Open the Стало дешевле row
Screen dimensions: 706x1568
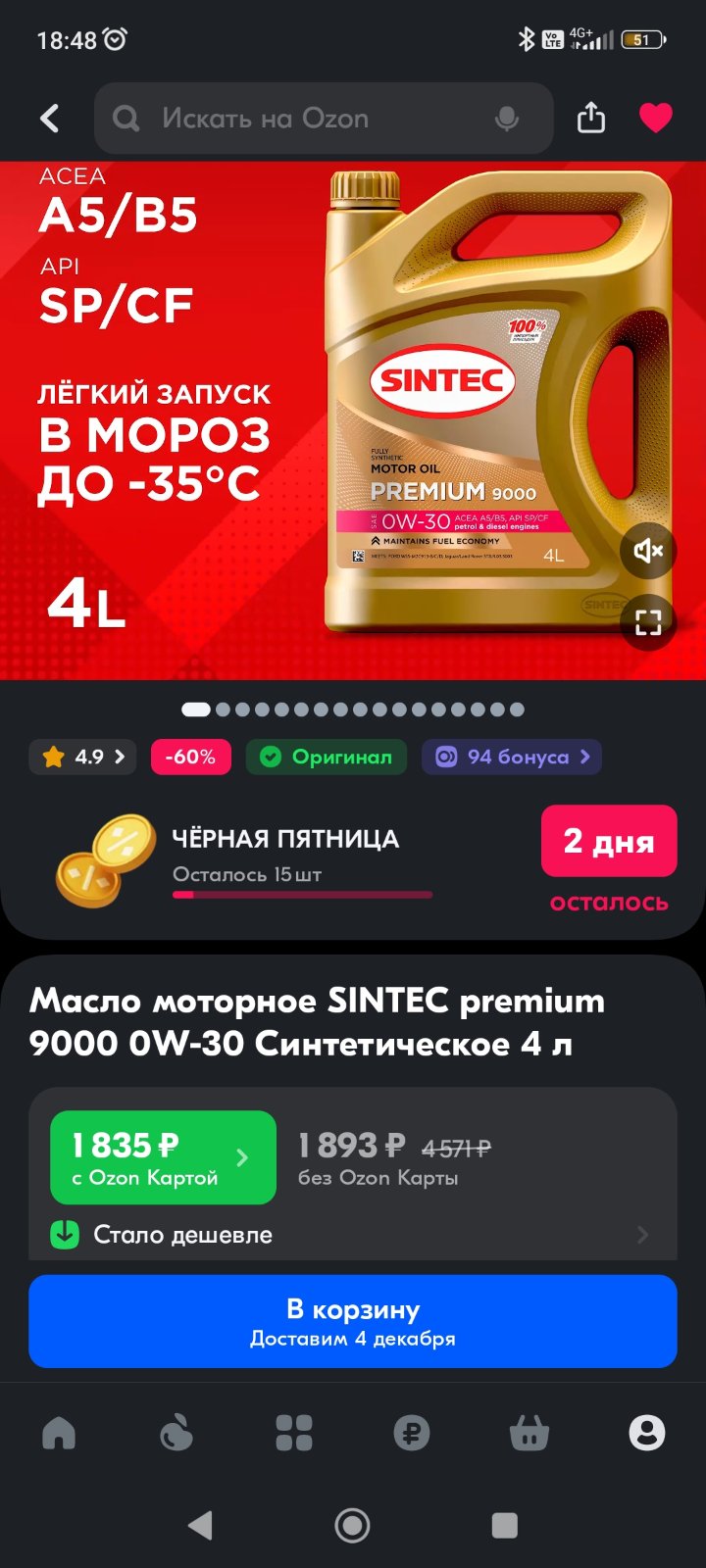click(353, 1235)
